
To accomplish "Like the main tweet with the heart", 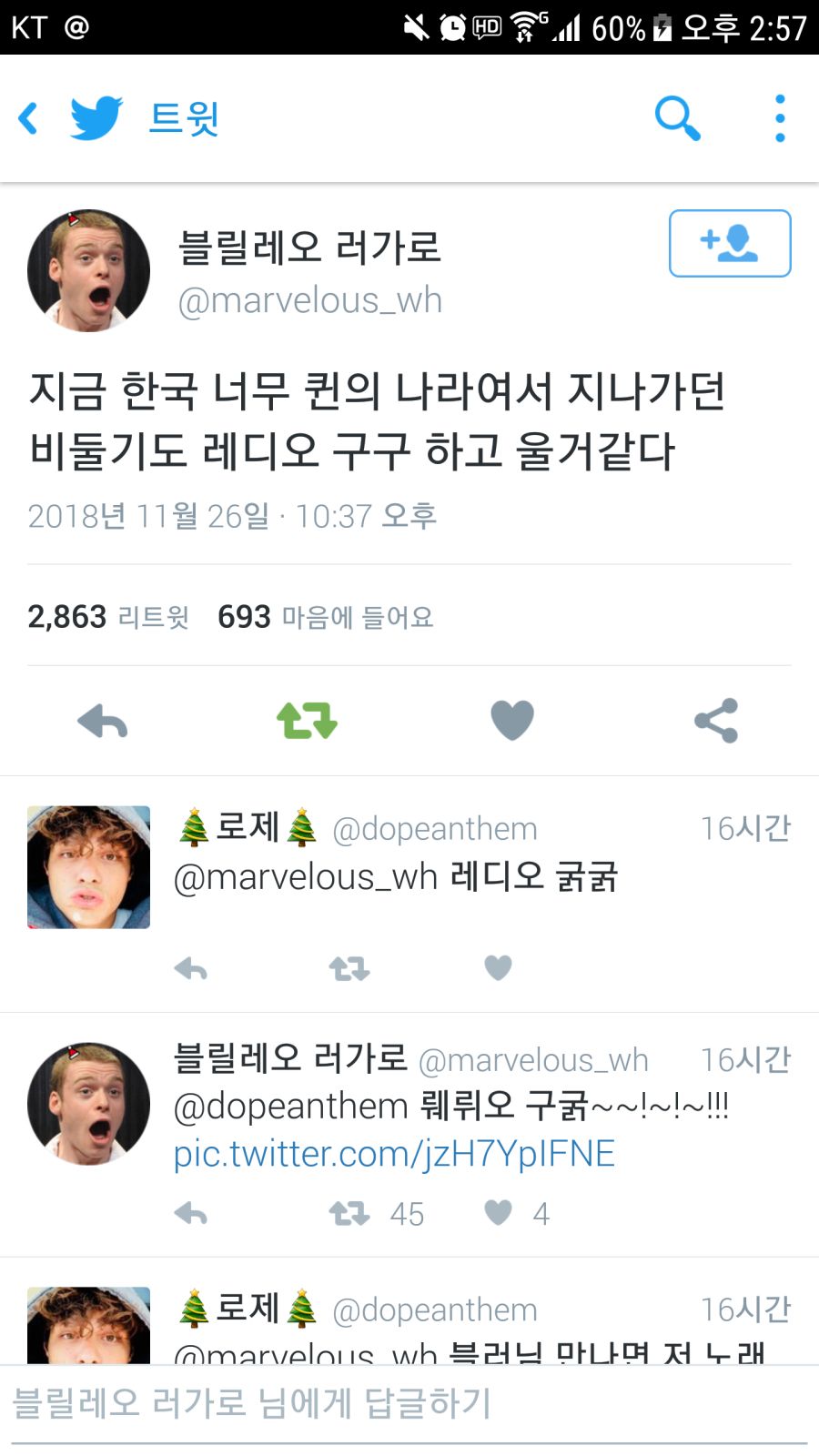I will point(511,721).
